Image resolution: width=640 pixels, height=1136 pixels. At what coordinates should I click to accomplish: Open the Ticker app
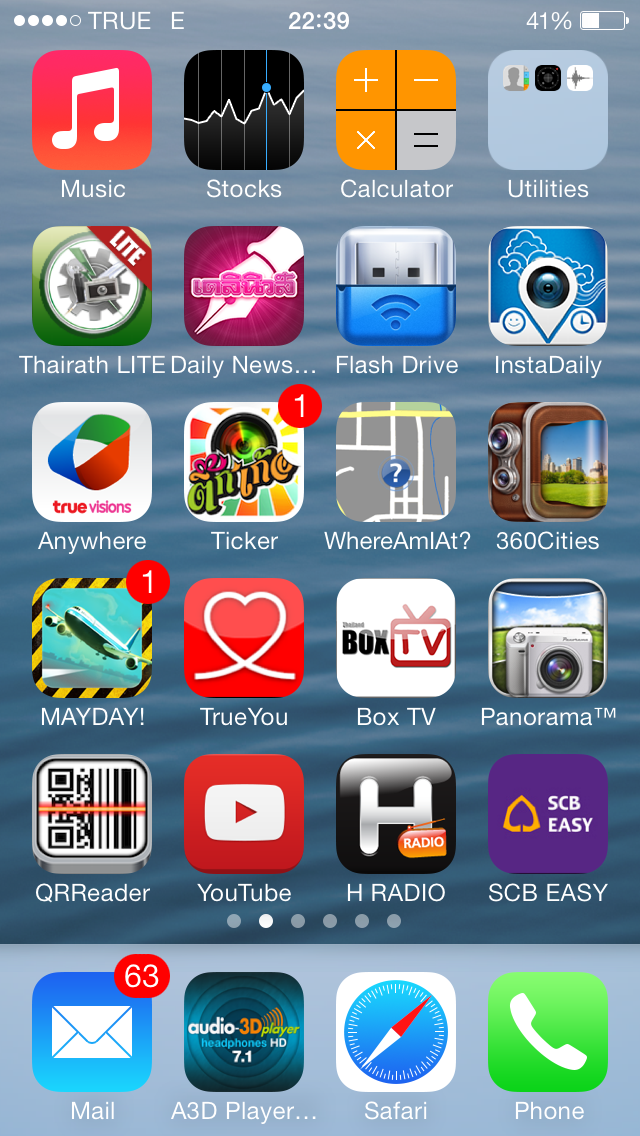[244, 462]
